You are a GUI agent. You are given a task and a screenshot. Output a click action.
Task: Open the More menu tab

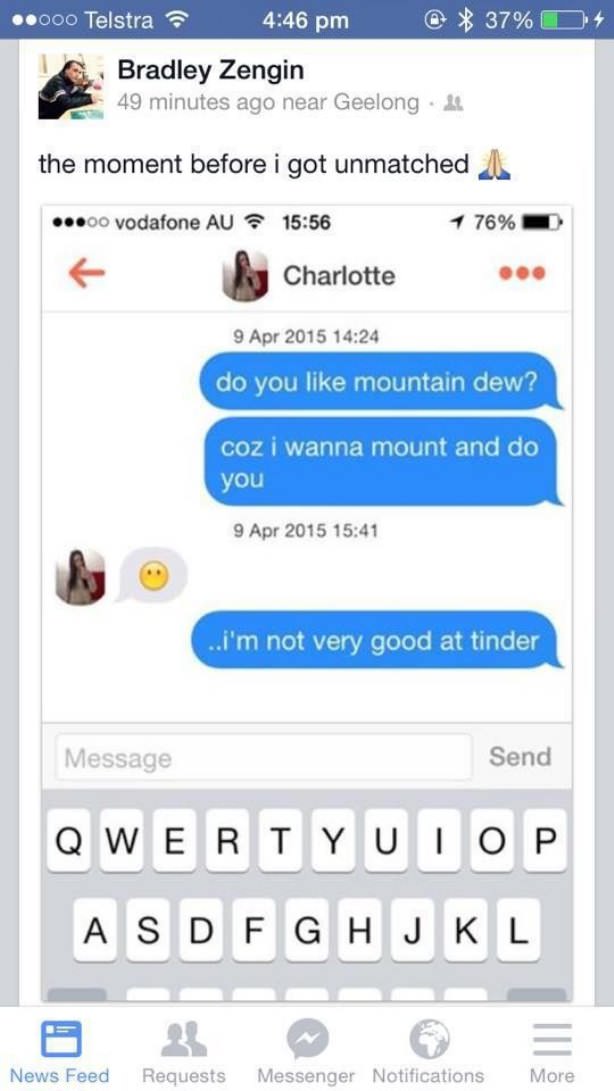(552, 1053)
